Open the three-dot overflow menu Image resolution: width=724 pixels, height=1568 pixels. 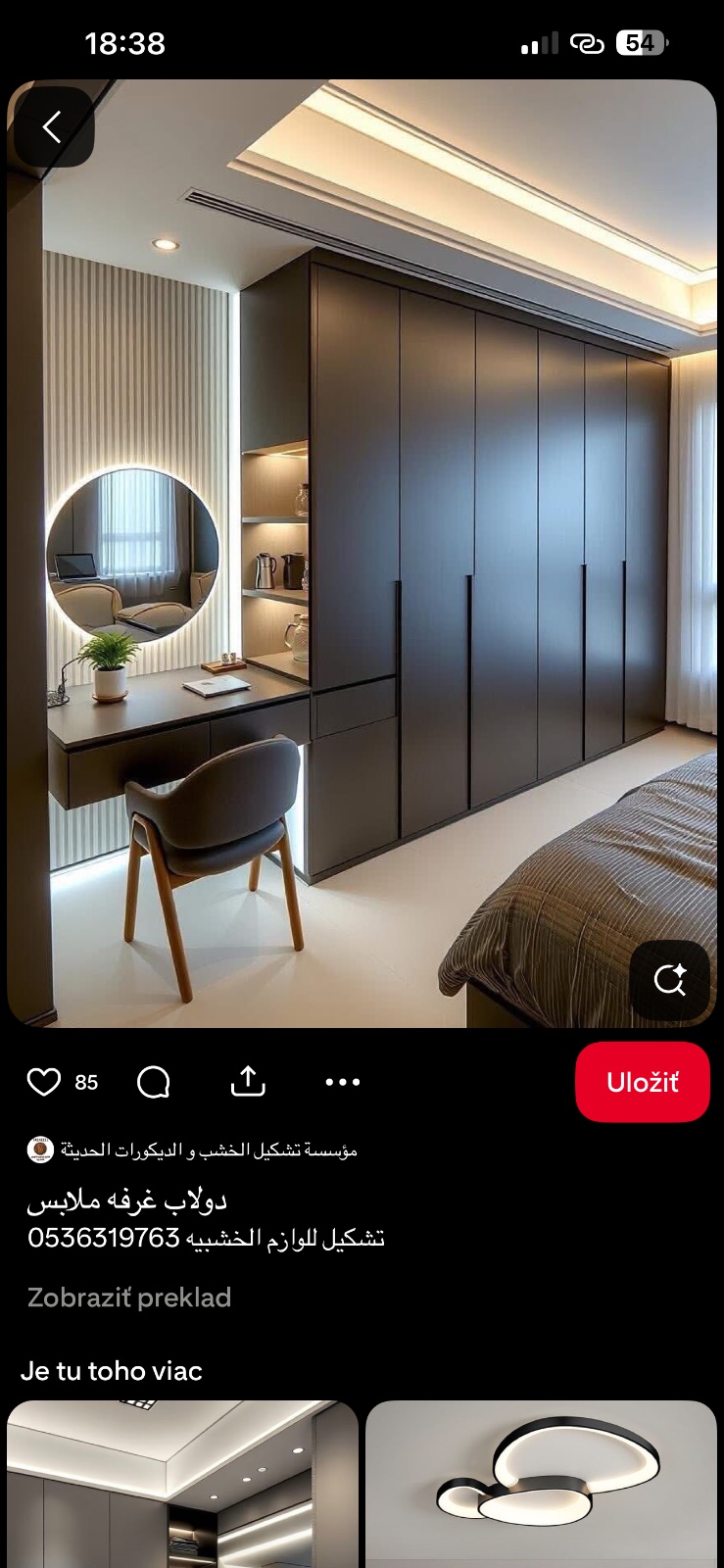pos(342,1082)
